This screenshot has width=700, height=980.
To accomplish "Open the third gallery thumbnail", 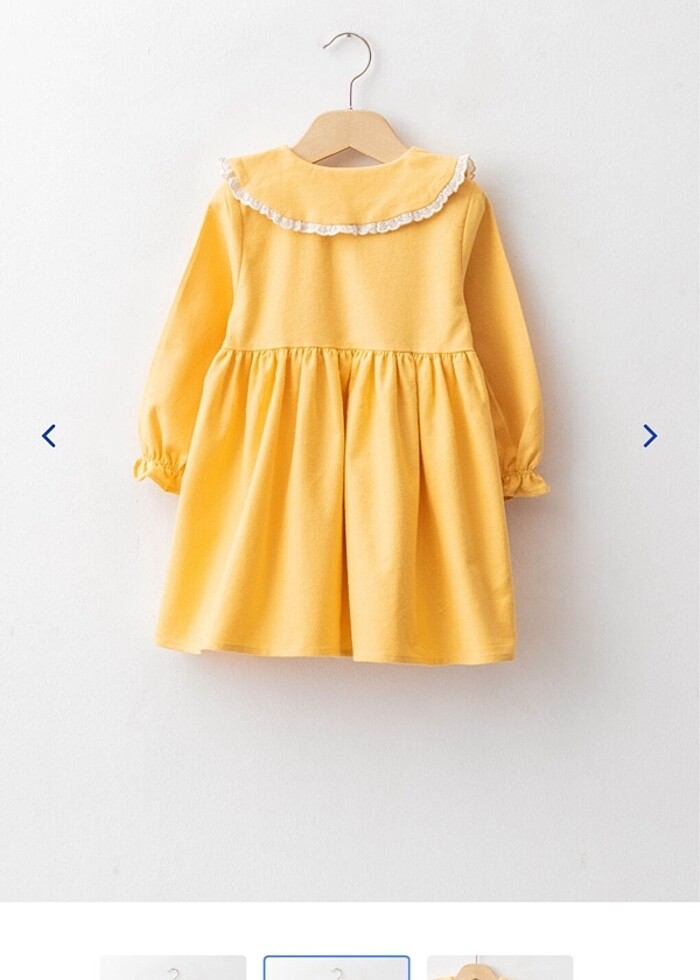I will [500, 969].
